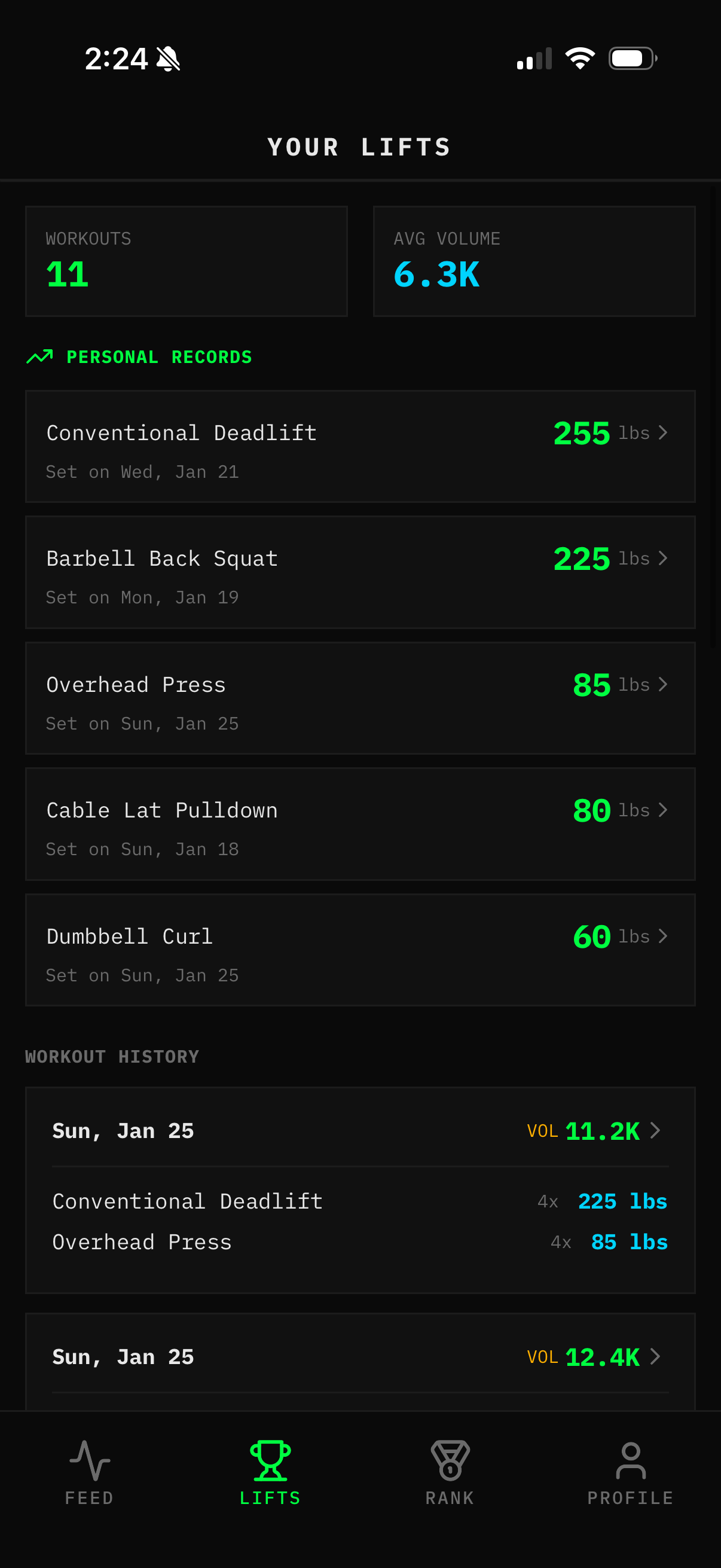Expand the Barbell Back Squat record chevron
The width and height of the screenshot is (721, 1568).
point(662,557)
